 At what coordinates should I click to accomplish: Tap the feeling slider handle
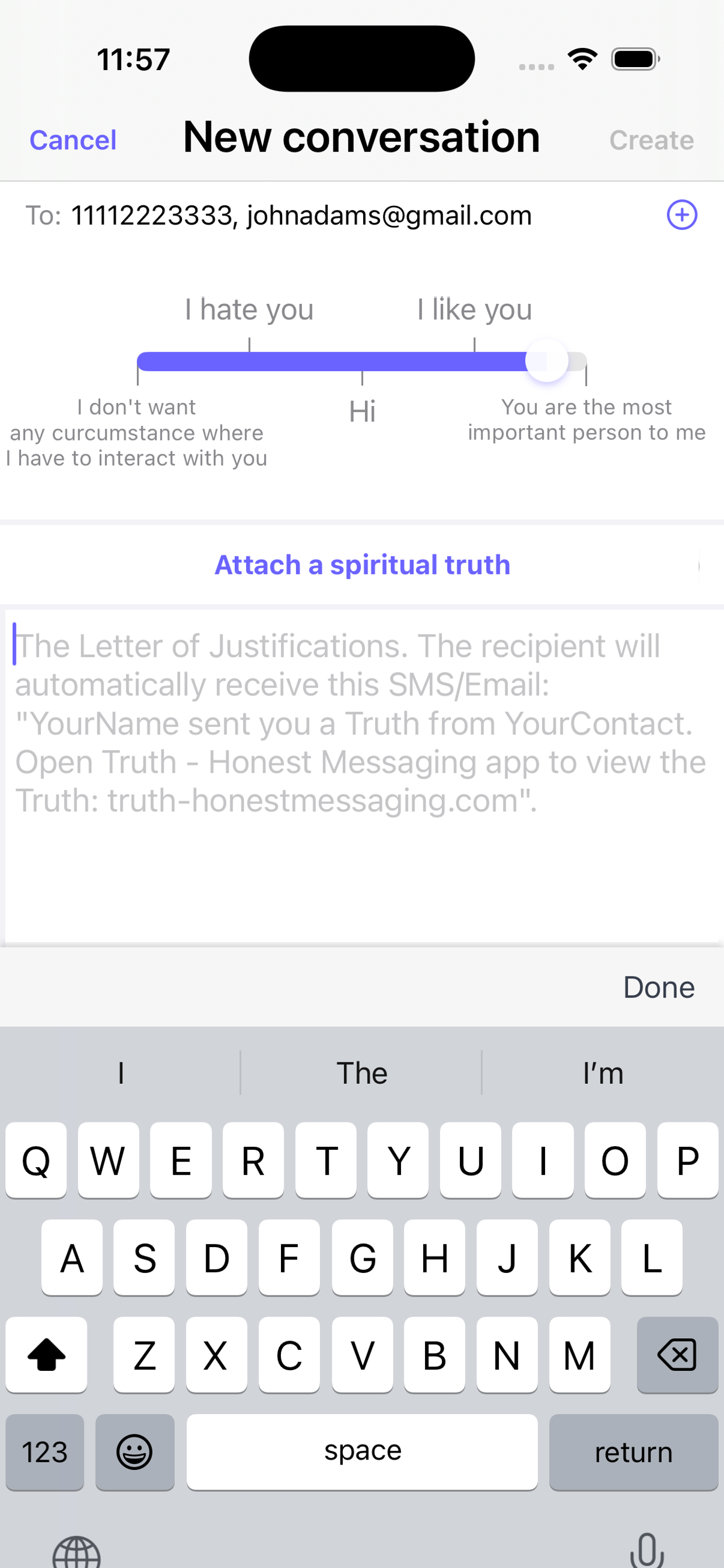(x=546, y=361)
